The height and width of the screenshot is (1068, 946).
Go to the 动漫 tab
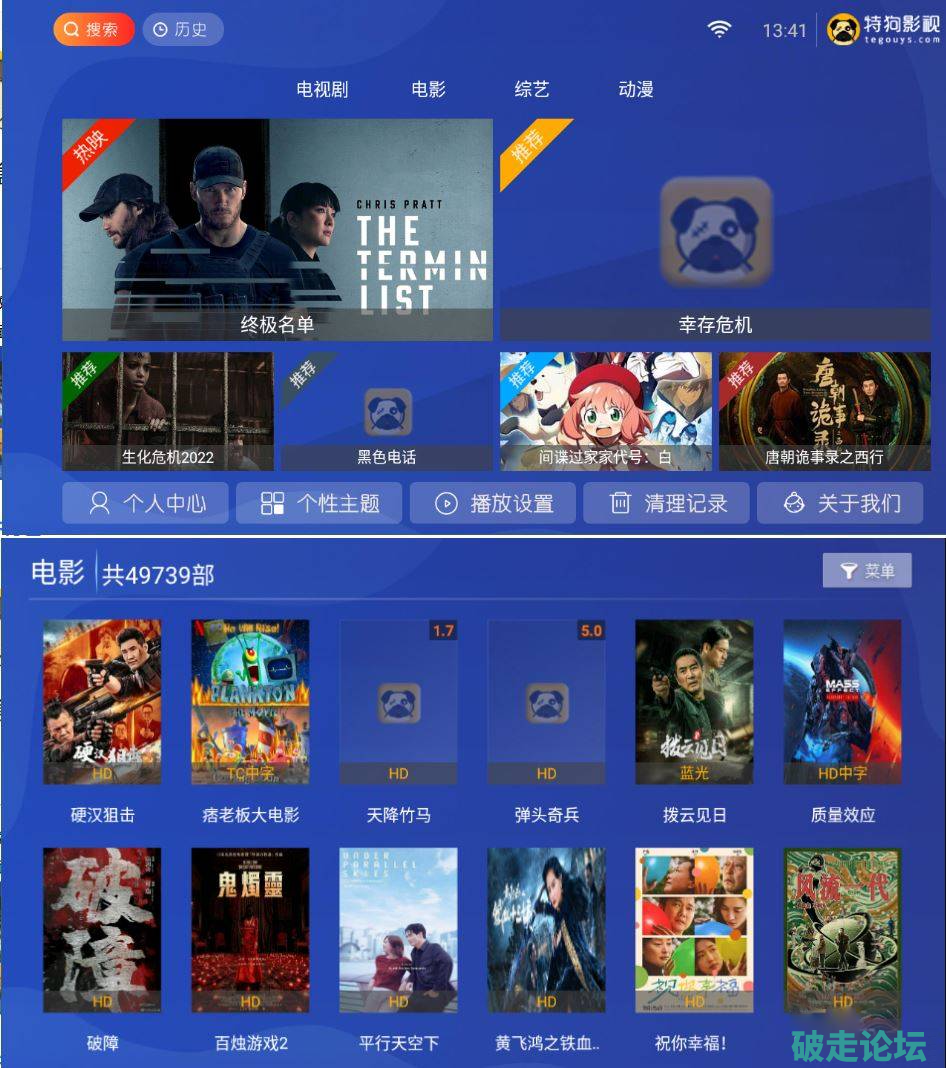point(636,89)
